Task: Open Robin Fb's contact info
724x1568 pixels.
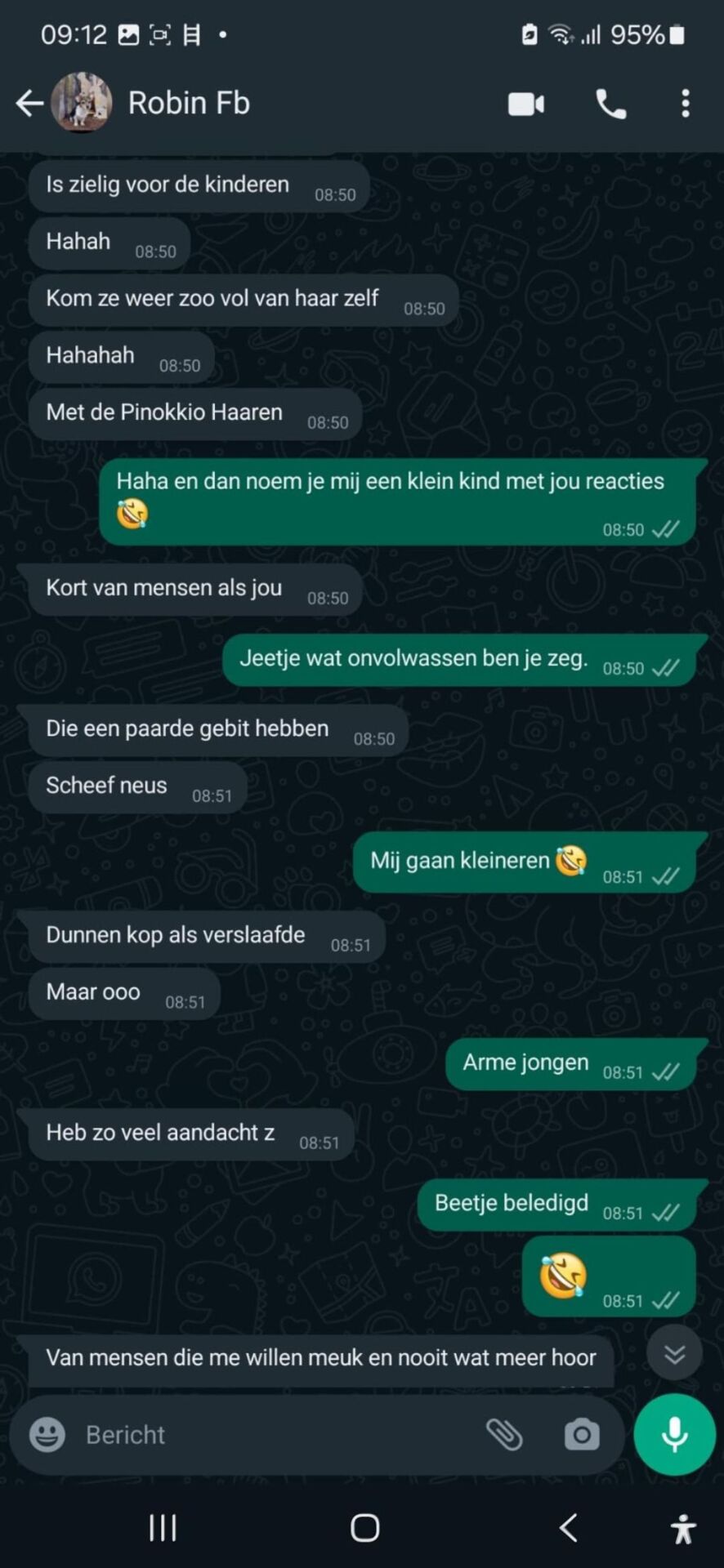Action: click(x=188, y=104)
